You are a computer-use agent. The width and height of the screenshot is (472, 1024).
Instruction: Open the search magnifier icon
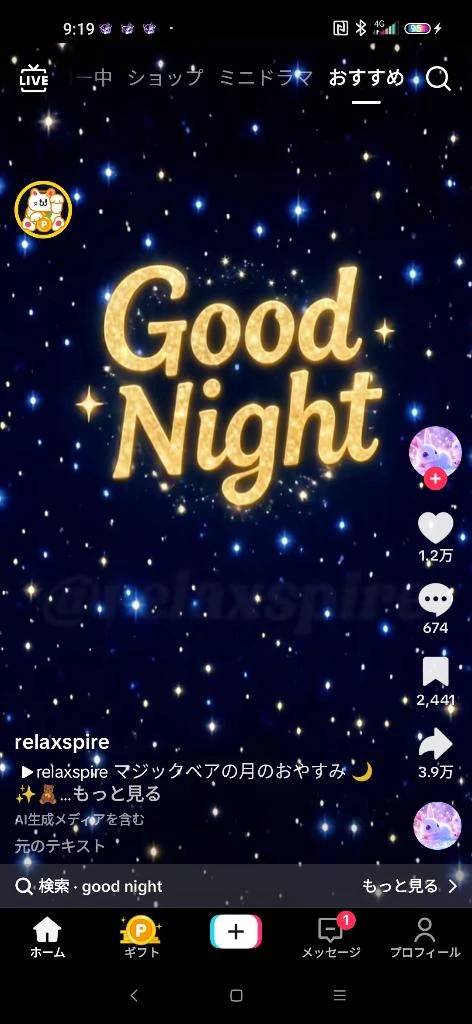(x=438, y=79)
